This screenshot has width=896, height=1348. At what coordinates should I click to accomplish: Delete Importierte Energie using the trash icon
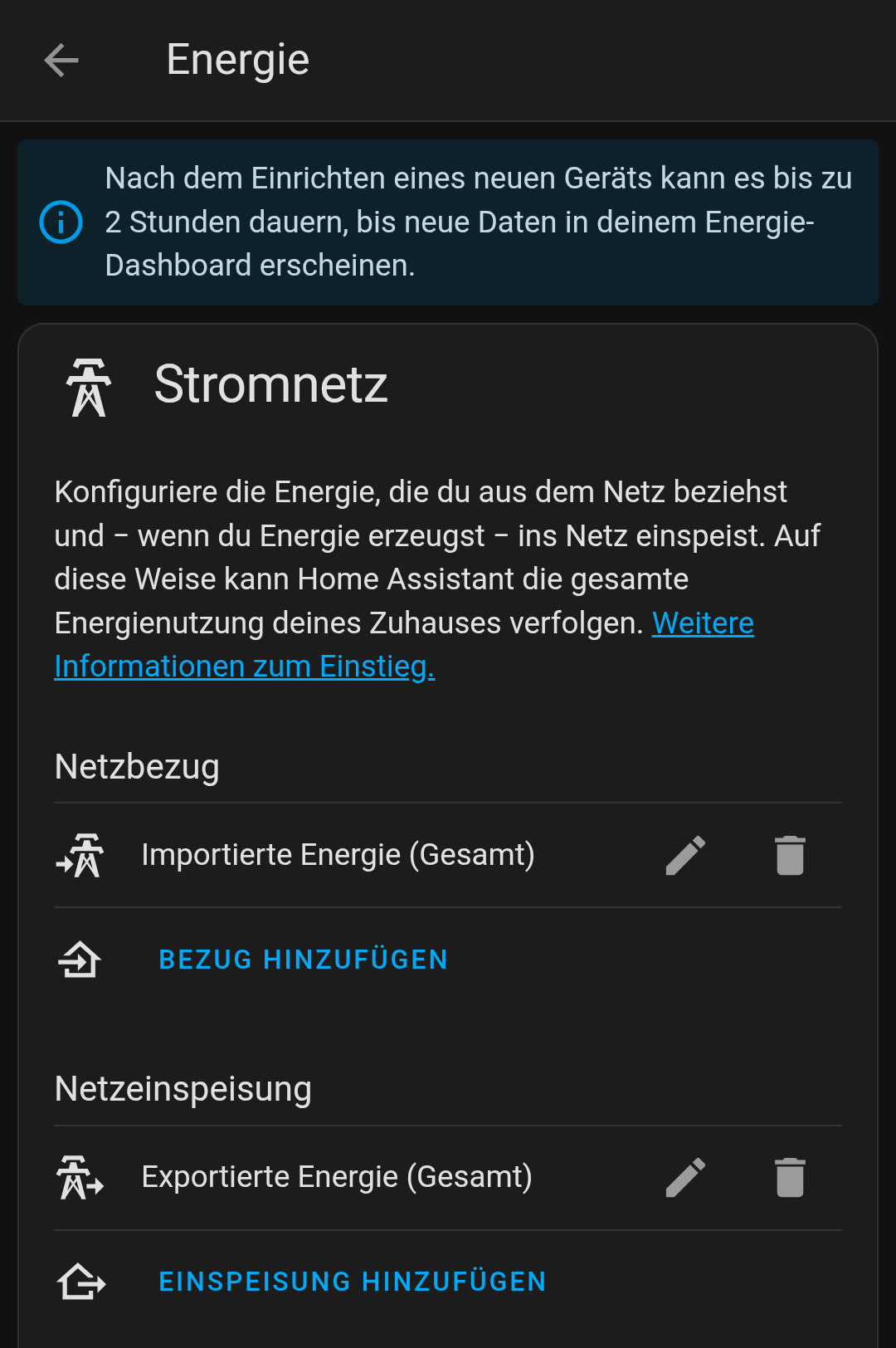click(789, 855)
